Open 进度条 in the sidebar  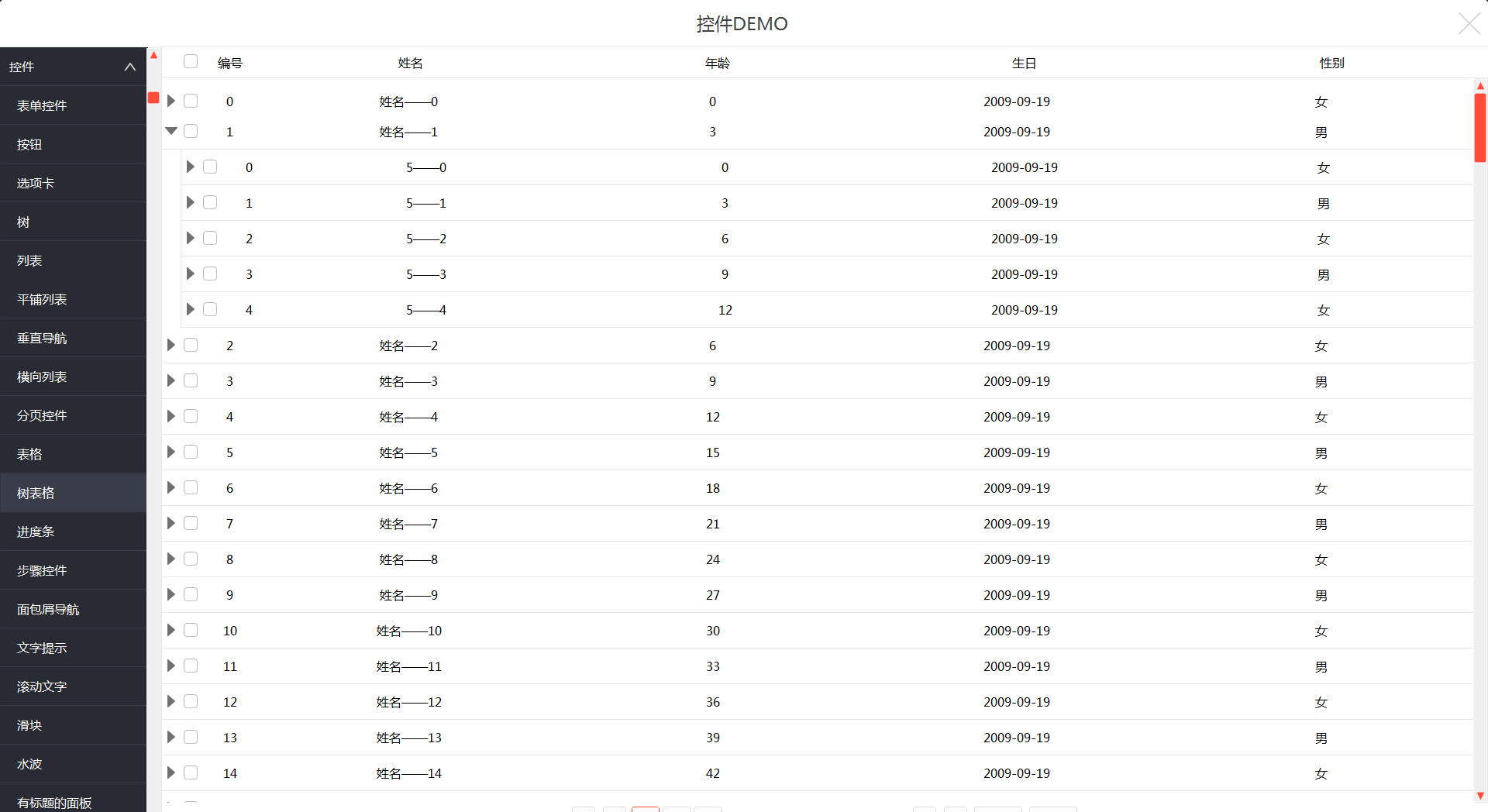[36, 532]
